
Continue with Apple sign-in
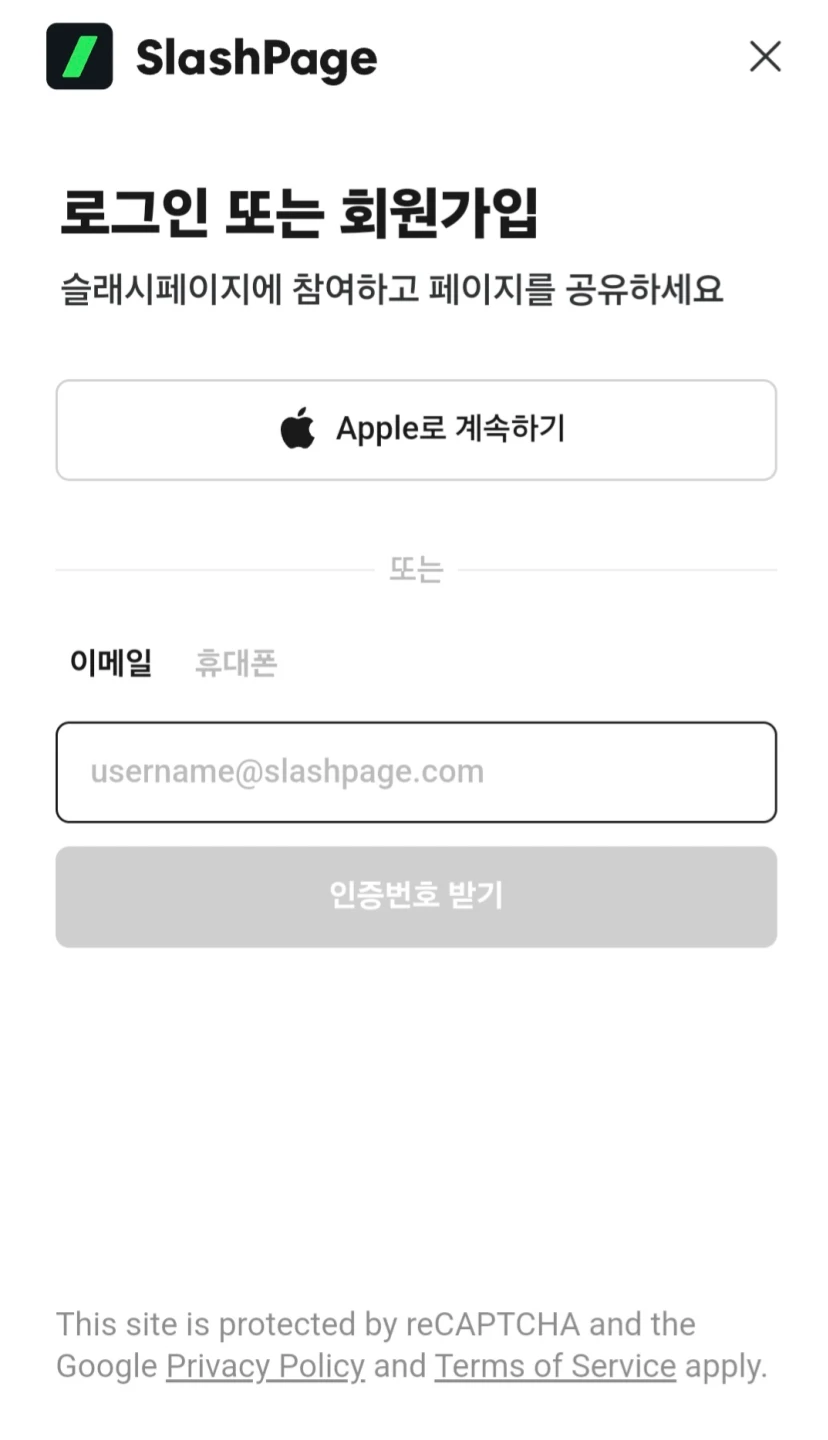click(416, 430)
